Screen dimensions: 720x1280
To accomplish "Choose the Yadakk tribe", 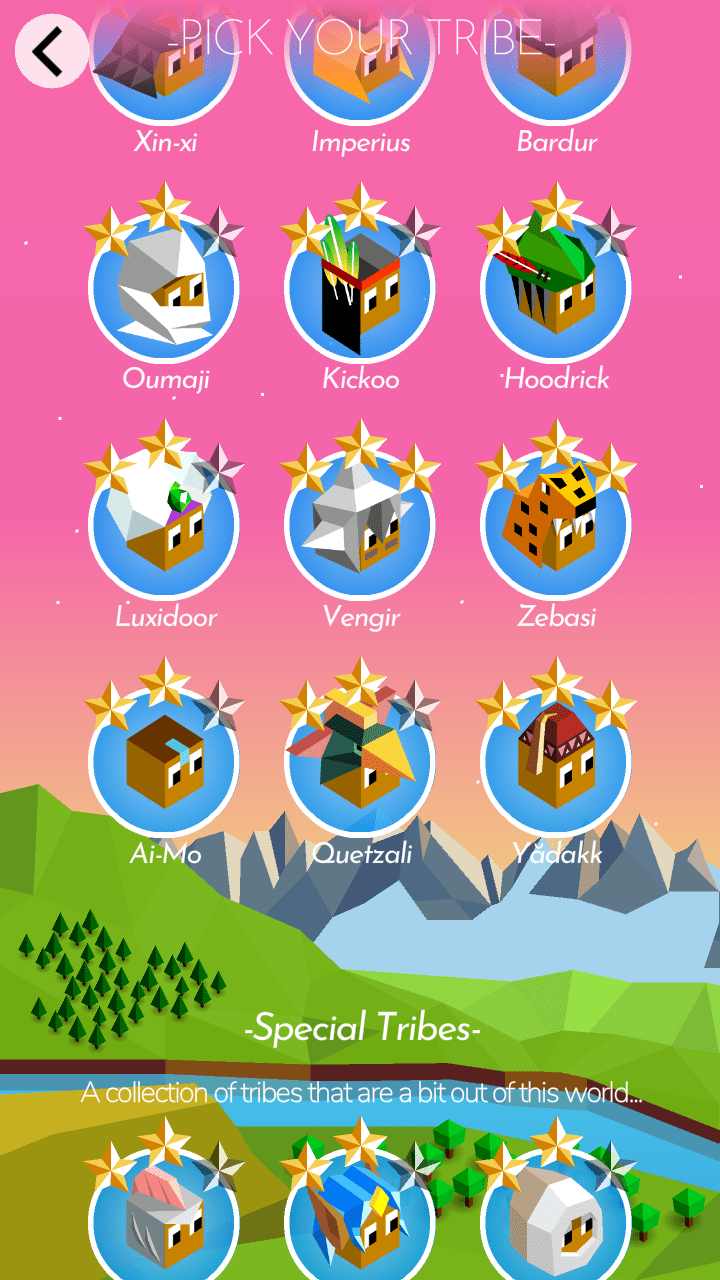I will point(556,762).
